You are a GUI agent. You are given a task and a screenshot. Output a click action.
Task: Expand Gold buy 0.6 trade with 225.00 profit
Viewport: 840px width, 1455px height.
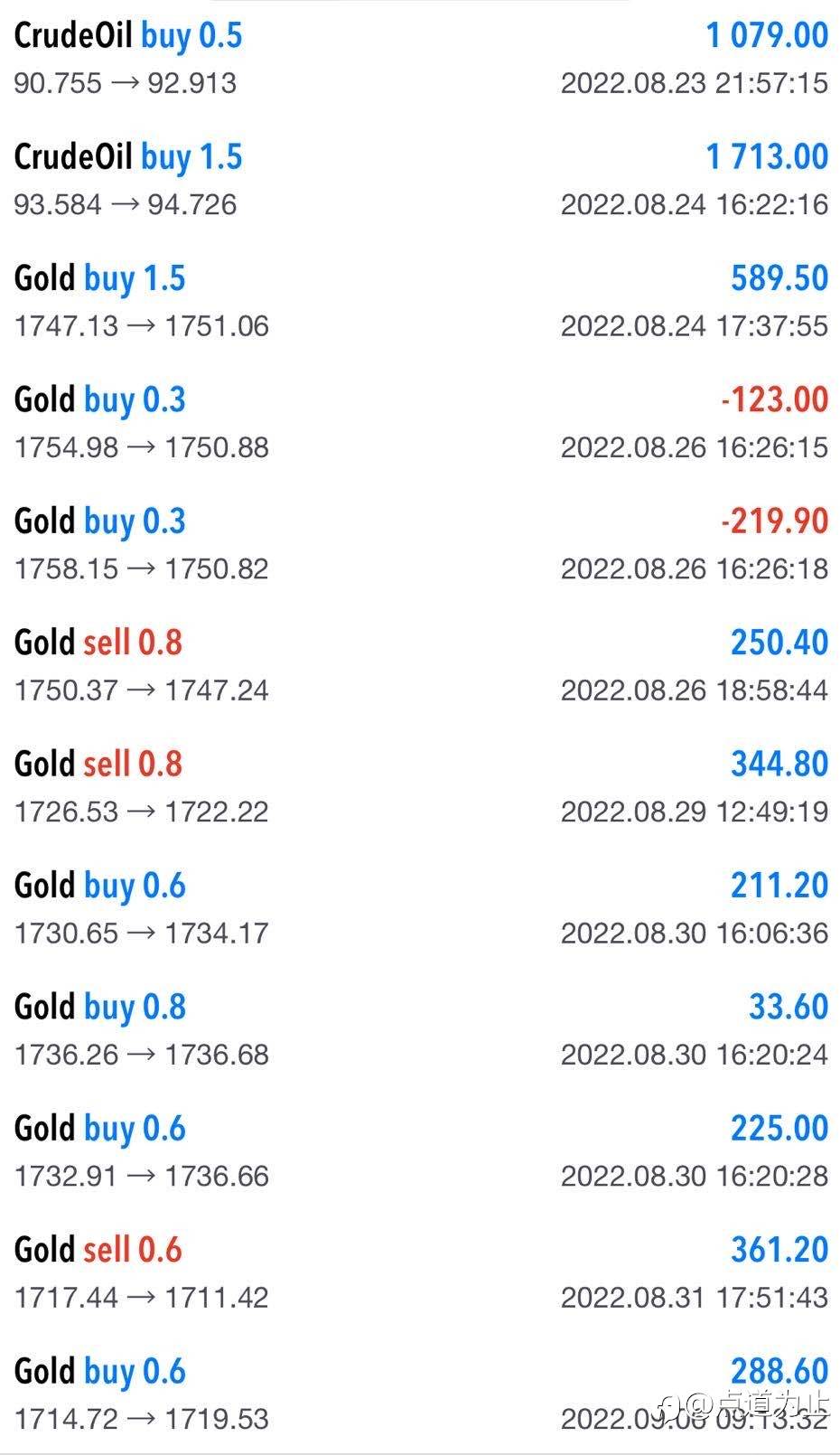(420, 1151)
